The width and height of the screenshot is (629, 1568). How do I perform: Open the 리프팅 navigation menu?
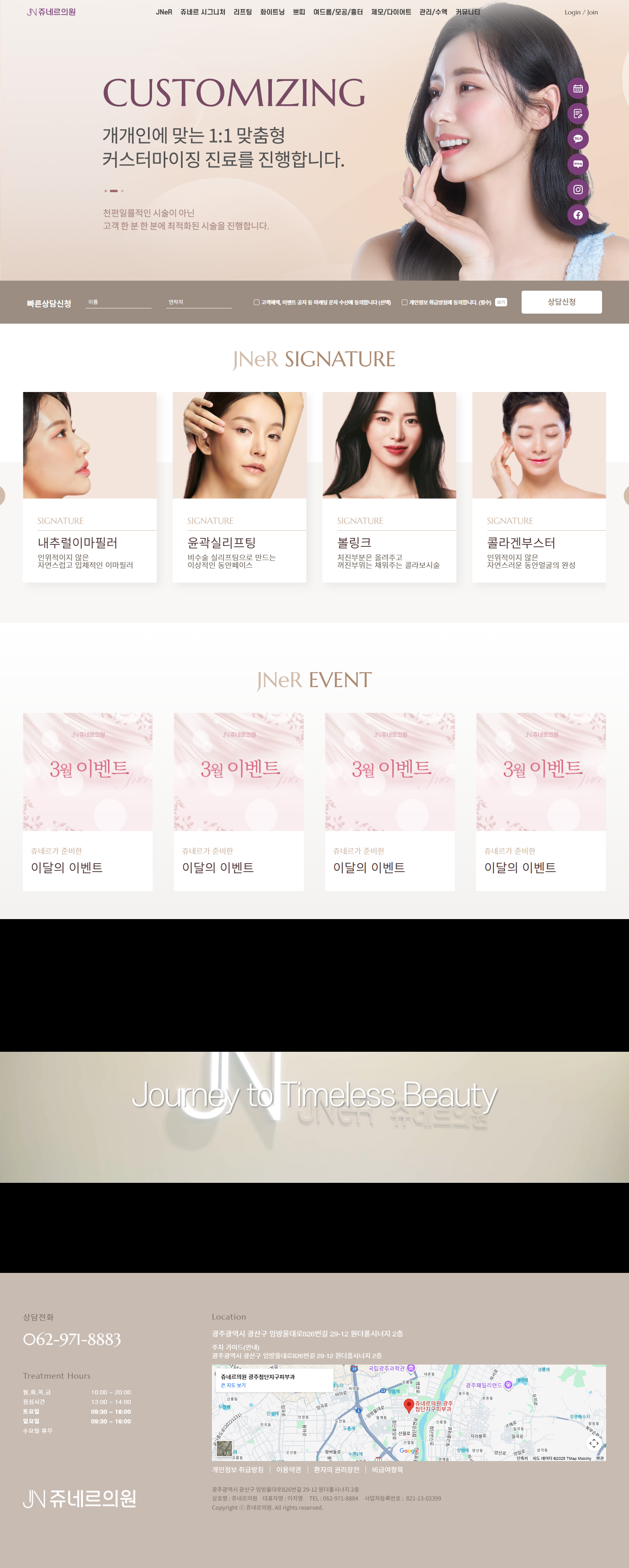[243, 12]
